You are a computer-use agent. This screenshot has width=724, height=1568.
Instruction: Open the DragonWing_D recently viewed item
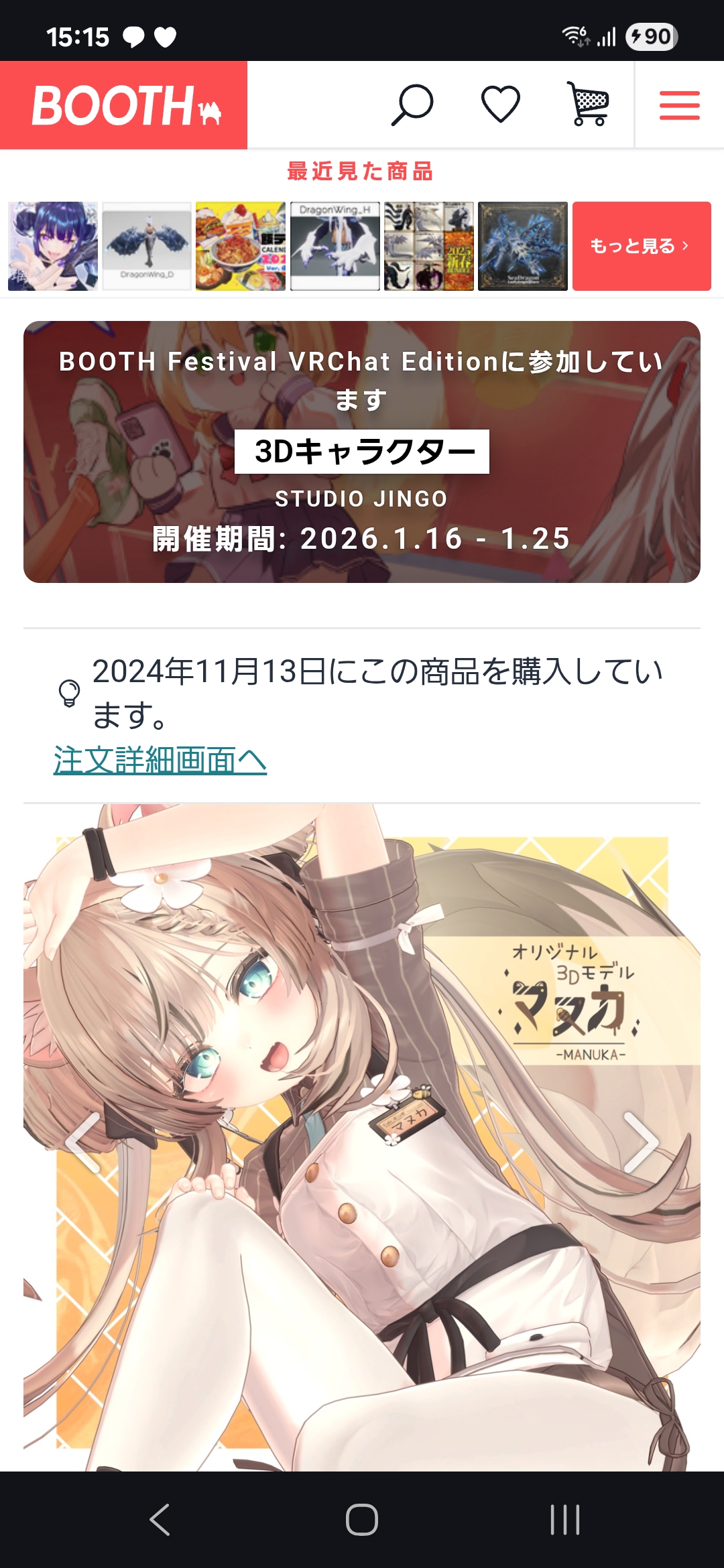(147, 246)
